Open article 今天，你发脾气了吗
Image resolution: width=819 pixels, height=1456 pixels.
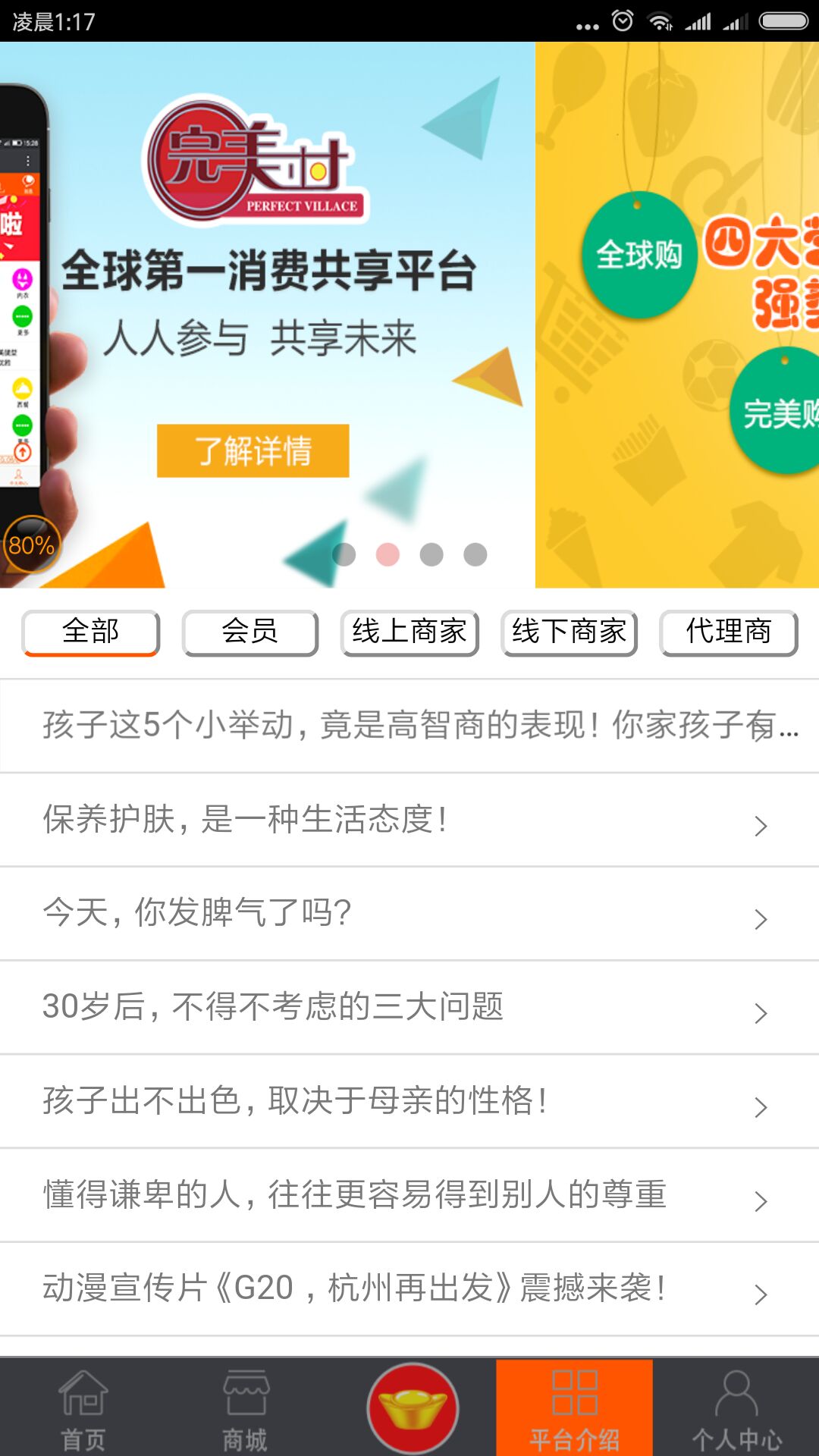click(x=409, y=913)
